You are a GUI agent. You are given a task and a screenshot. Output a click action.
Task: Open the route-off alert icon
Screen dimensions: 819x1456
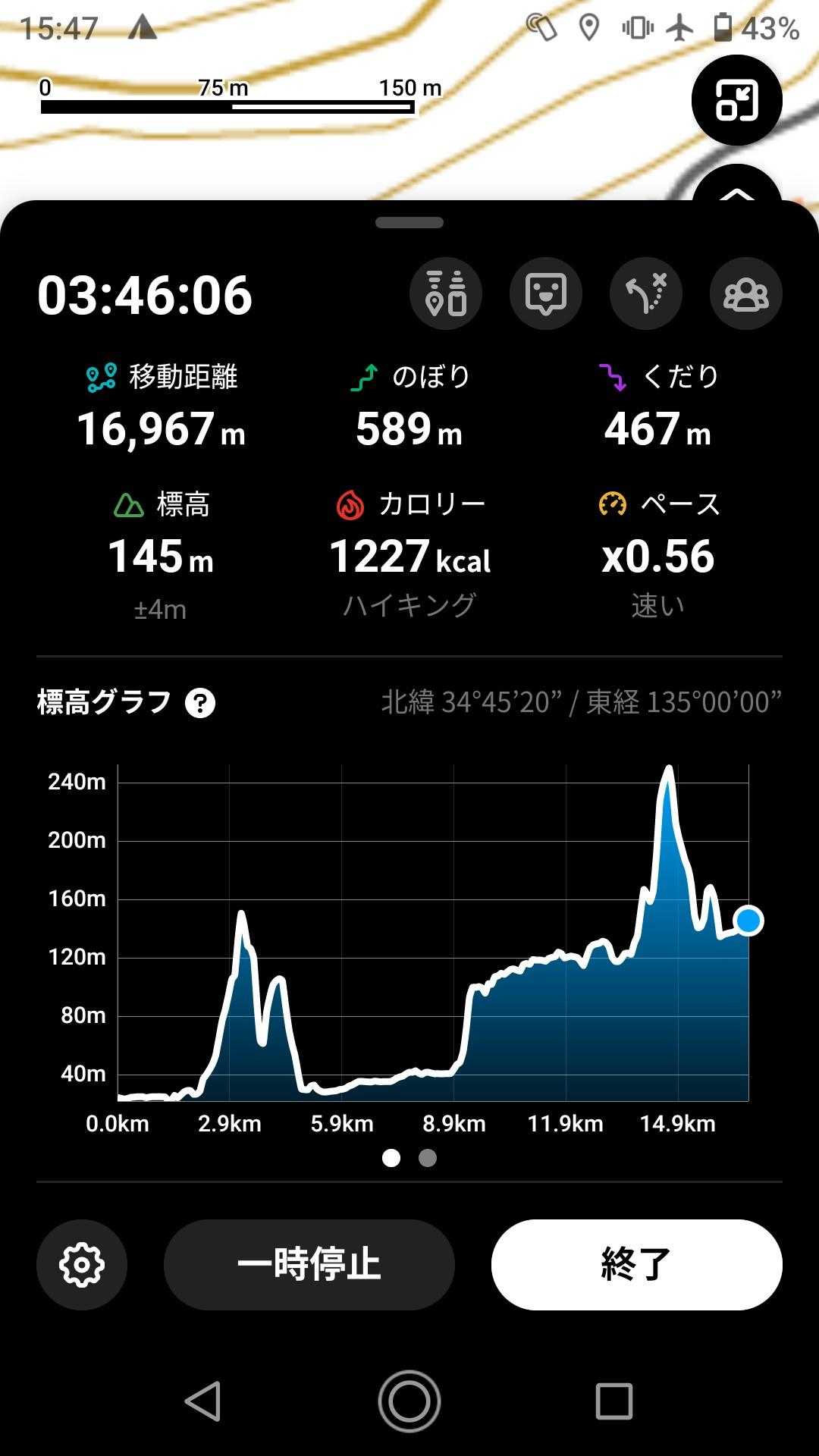tap(646, 293)
